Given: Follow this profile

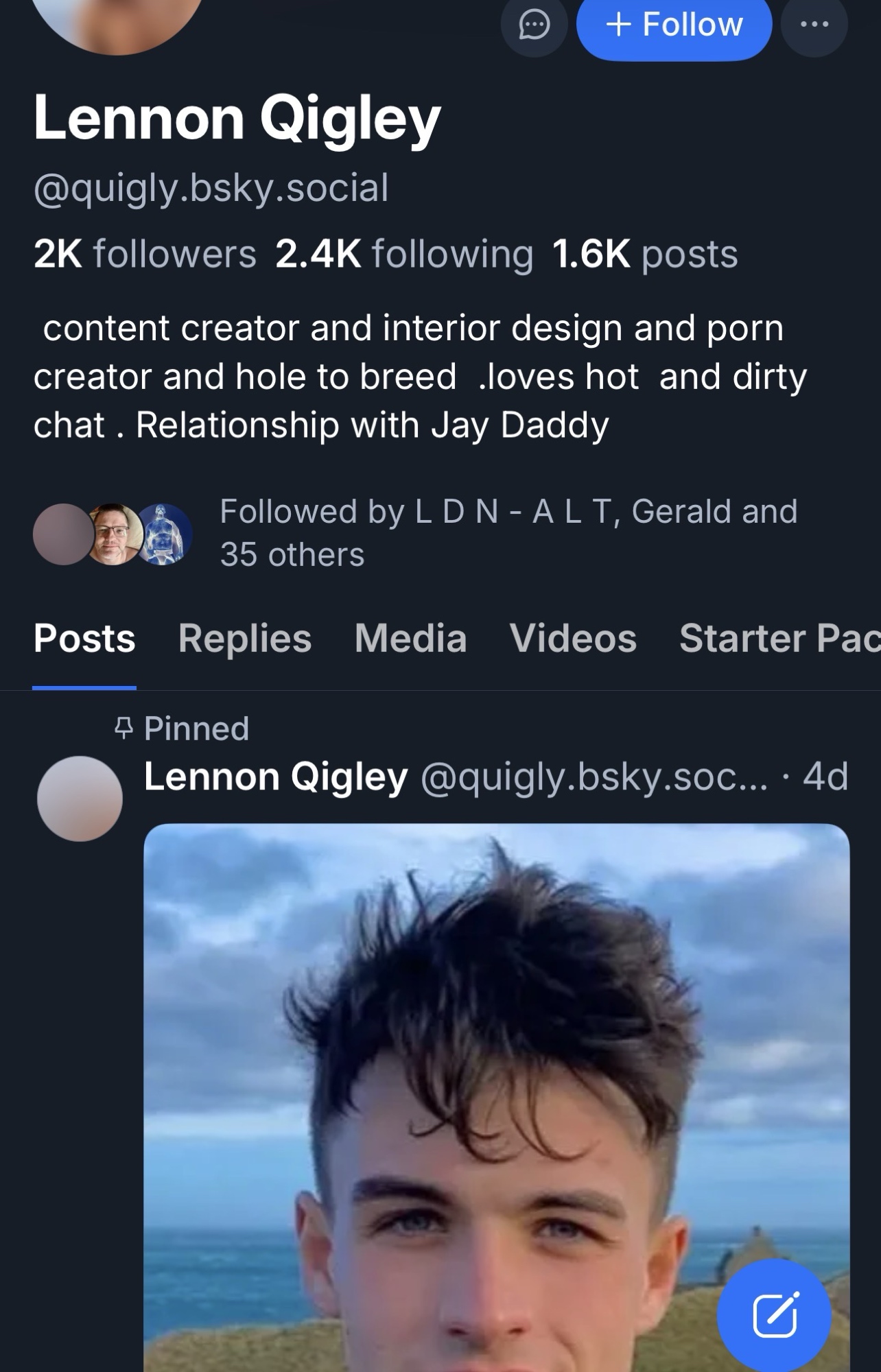Looking at the screenshot, I should [674, 26].
